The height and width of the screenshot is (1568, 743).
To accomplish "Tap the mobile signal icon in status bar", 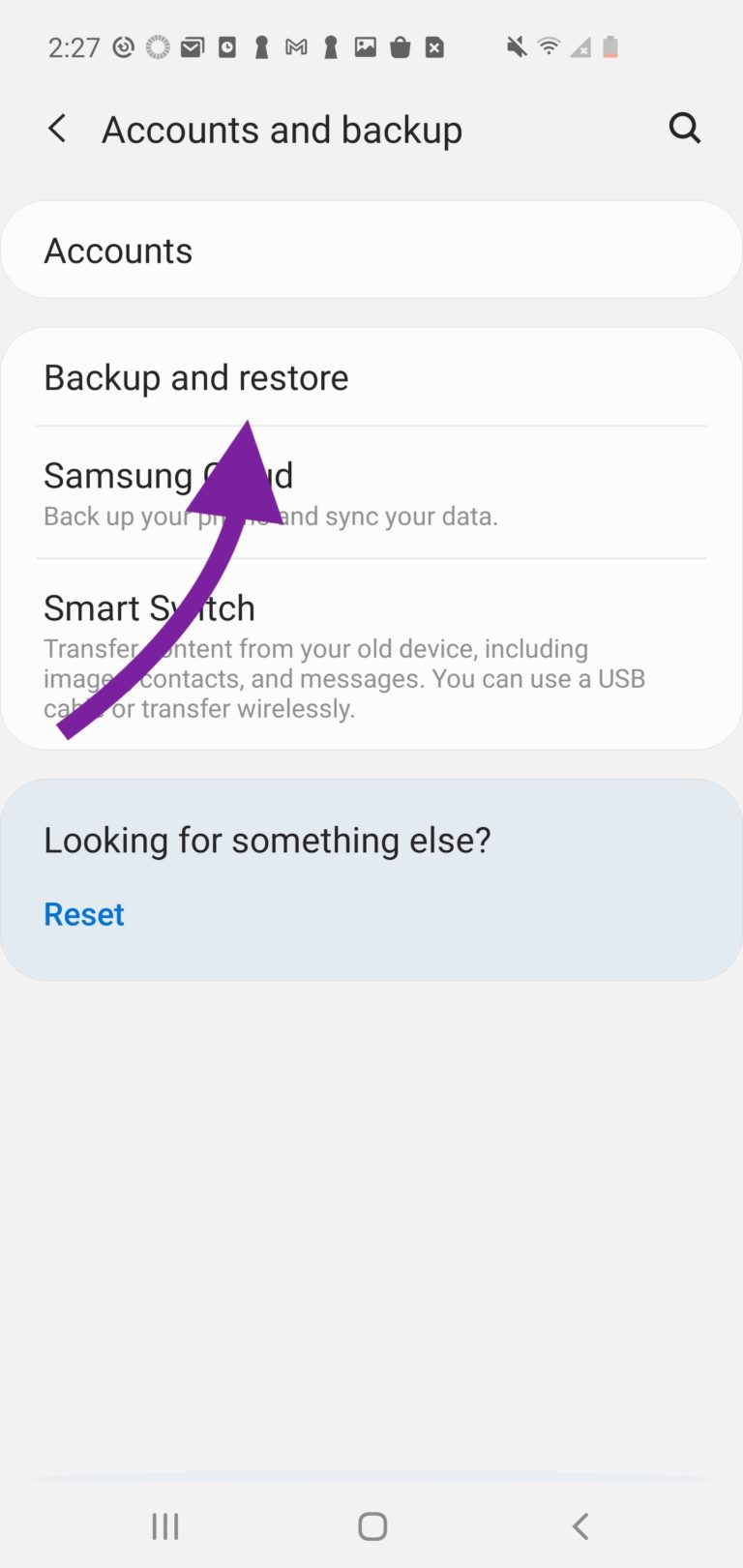I will tap(580, 46).
